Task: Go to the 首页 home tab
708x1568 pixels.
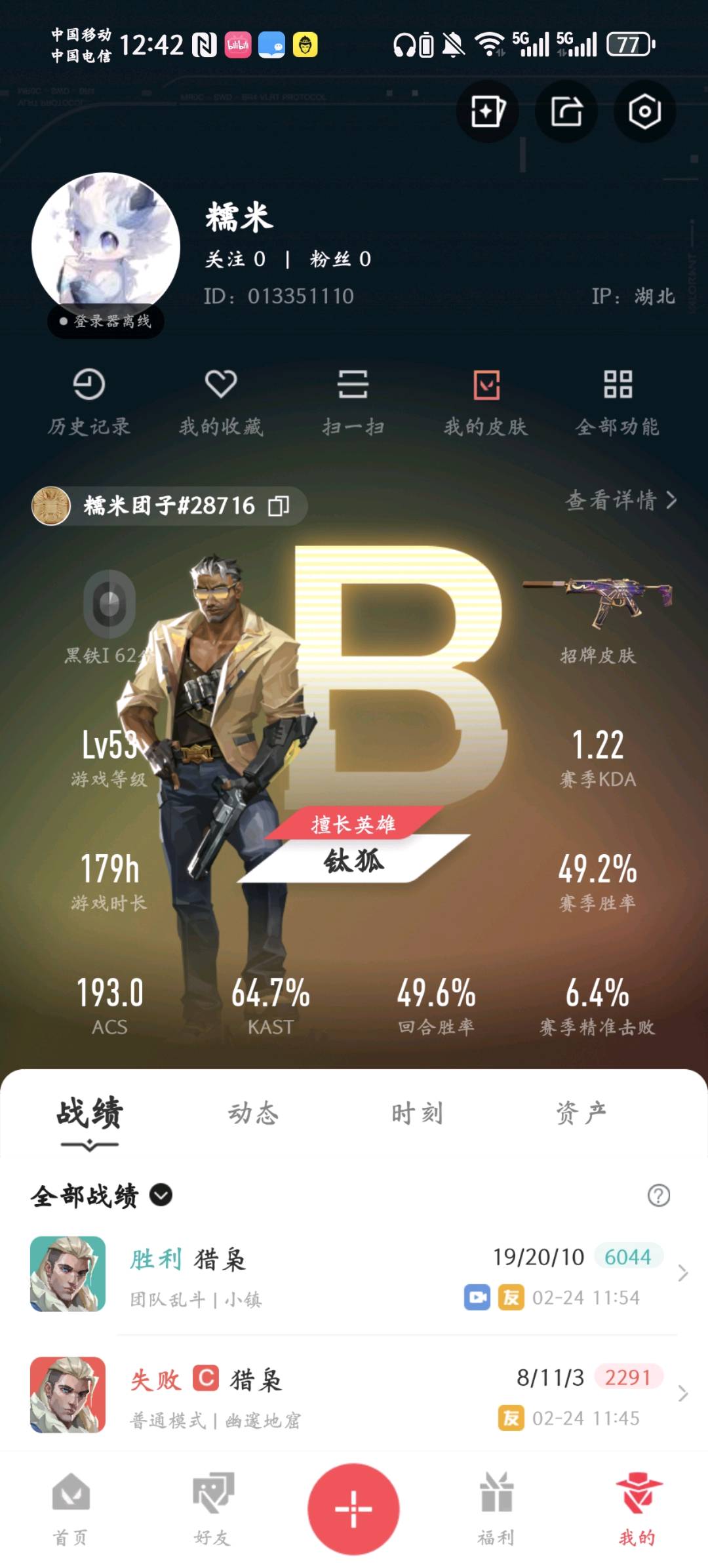Action: click(x=71, y=1509)
